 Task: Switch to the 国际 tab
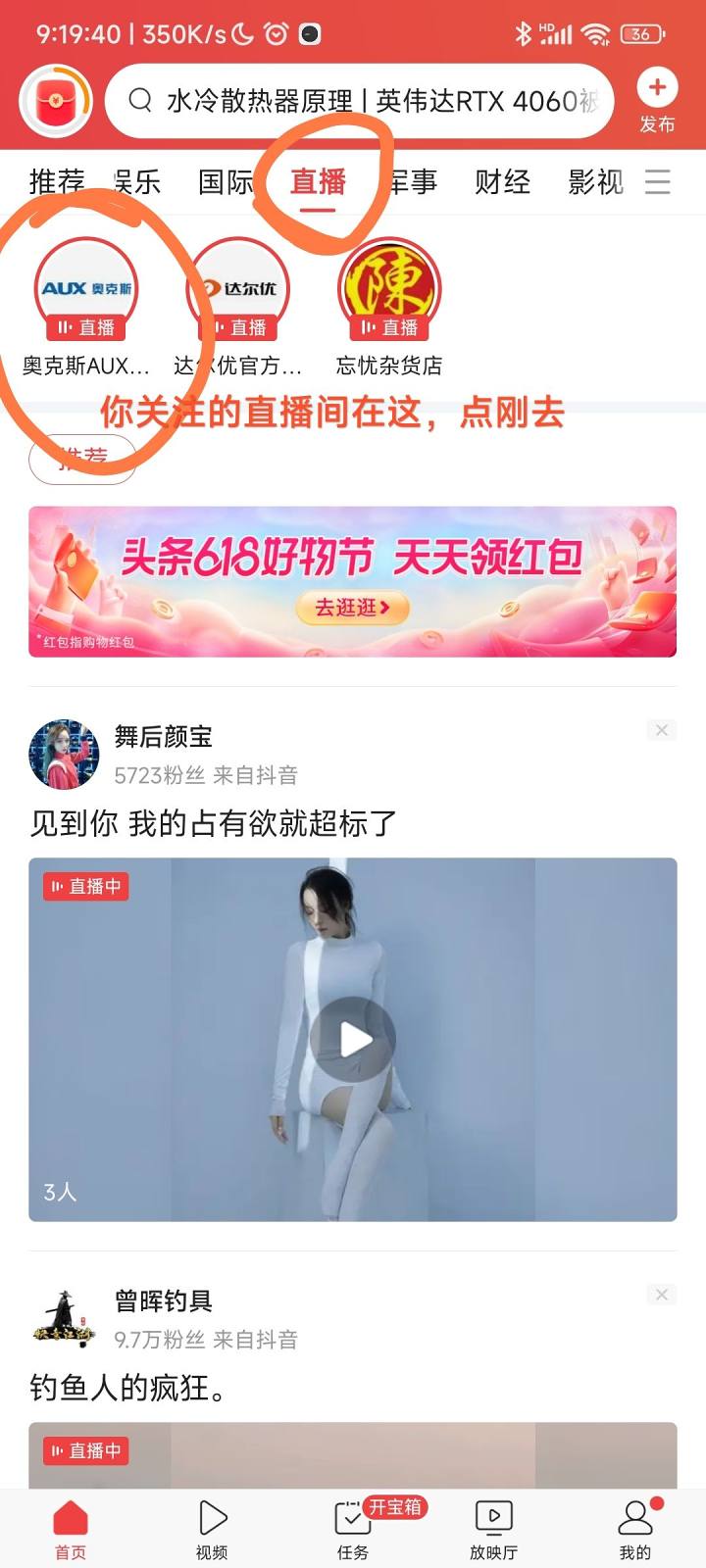(226, 182)
